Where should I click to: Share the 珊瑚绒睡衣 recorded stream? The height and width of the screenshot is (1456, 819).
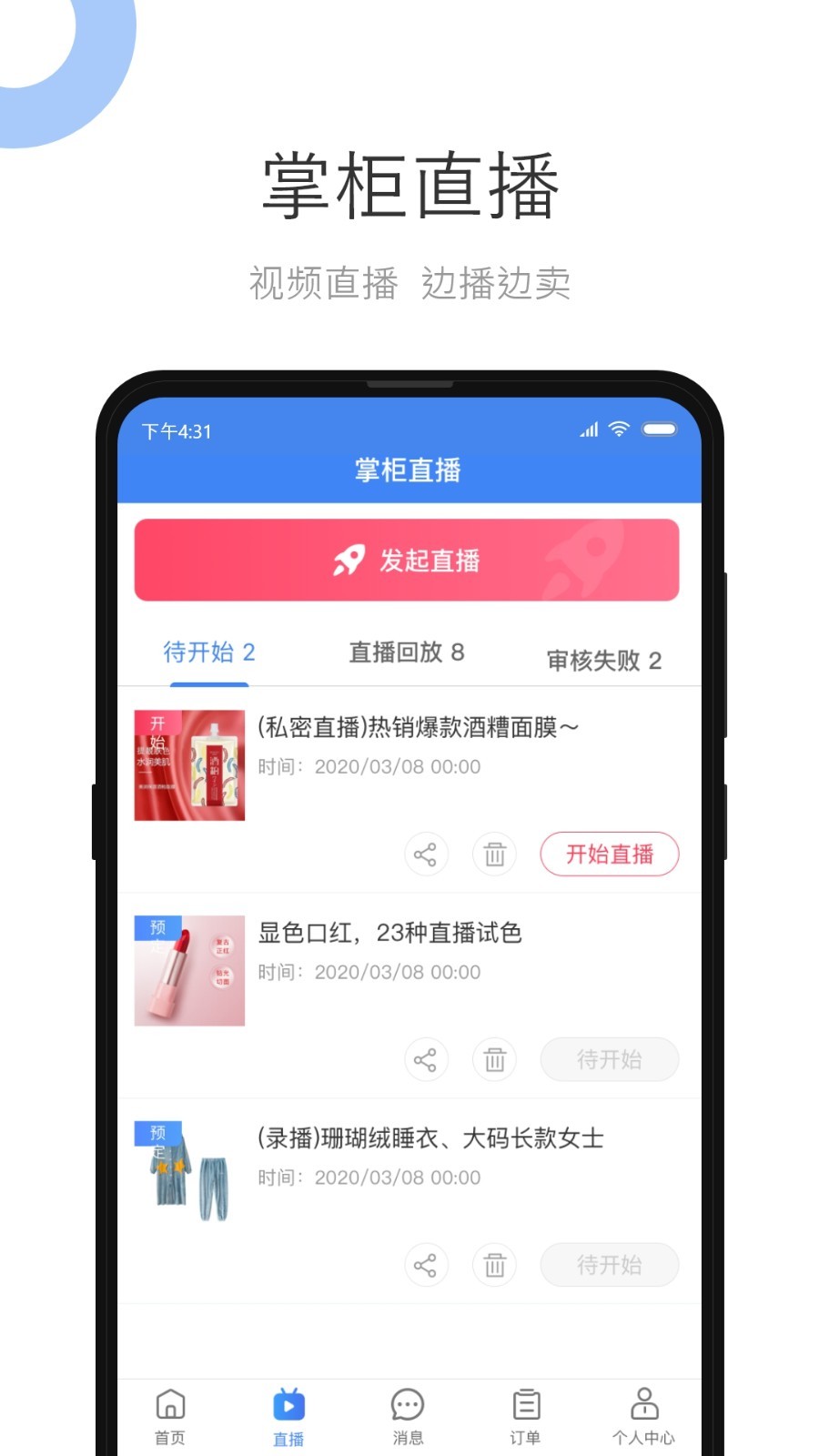point(426,1265)
